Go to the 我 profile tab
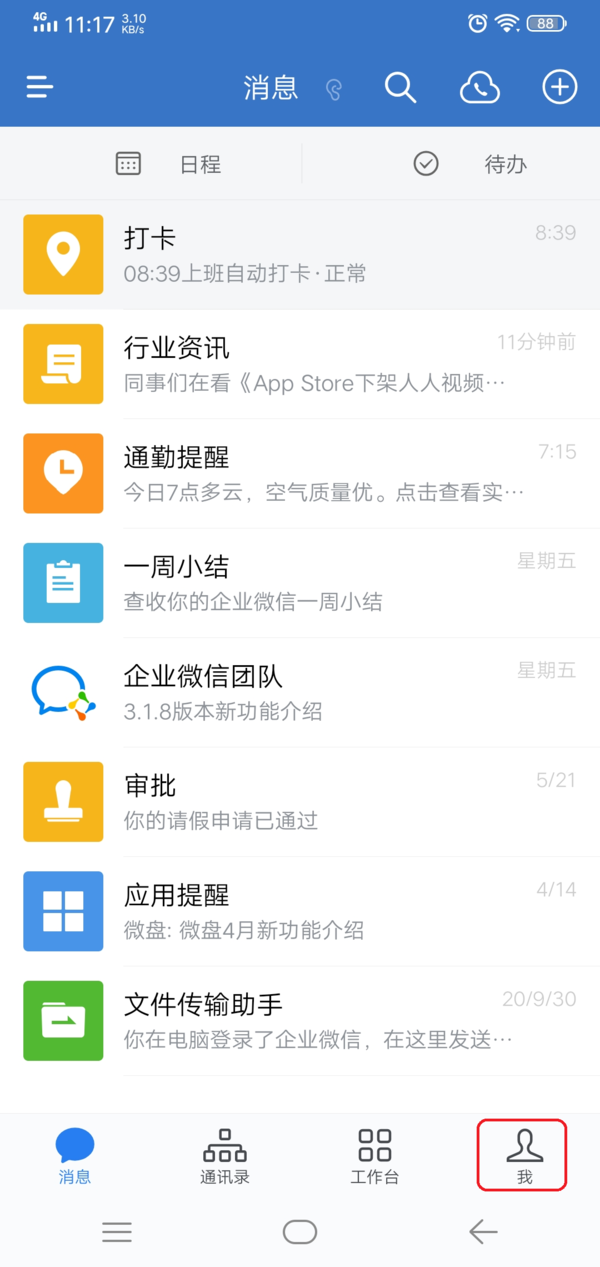Screen dimensions: 600x1267 [523, 1156]
